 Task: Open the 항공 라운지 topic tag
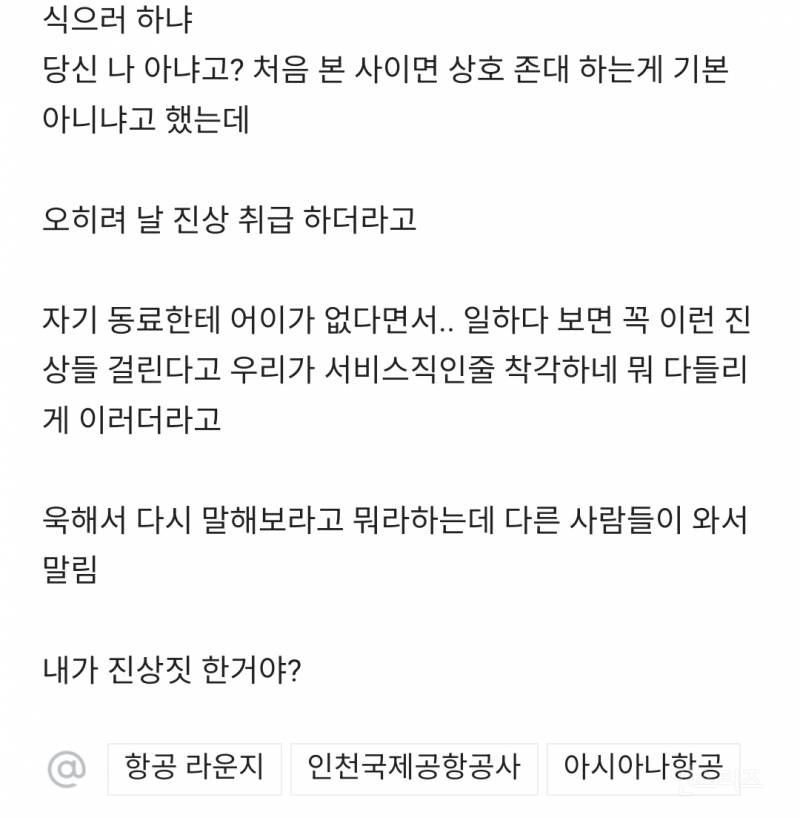(194, 768)
